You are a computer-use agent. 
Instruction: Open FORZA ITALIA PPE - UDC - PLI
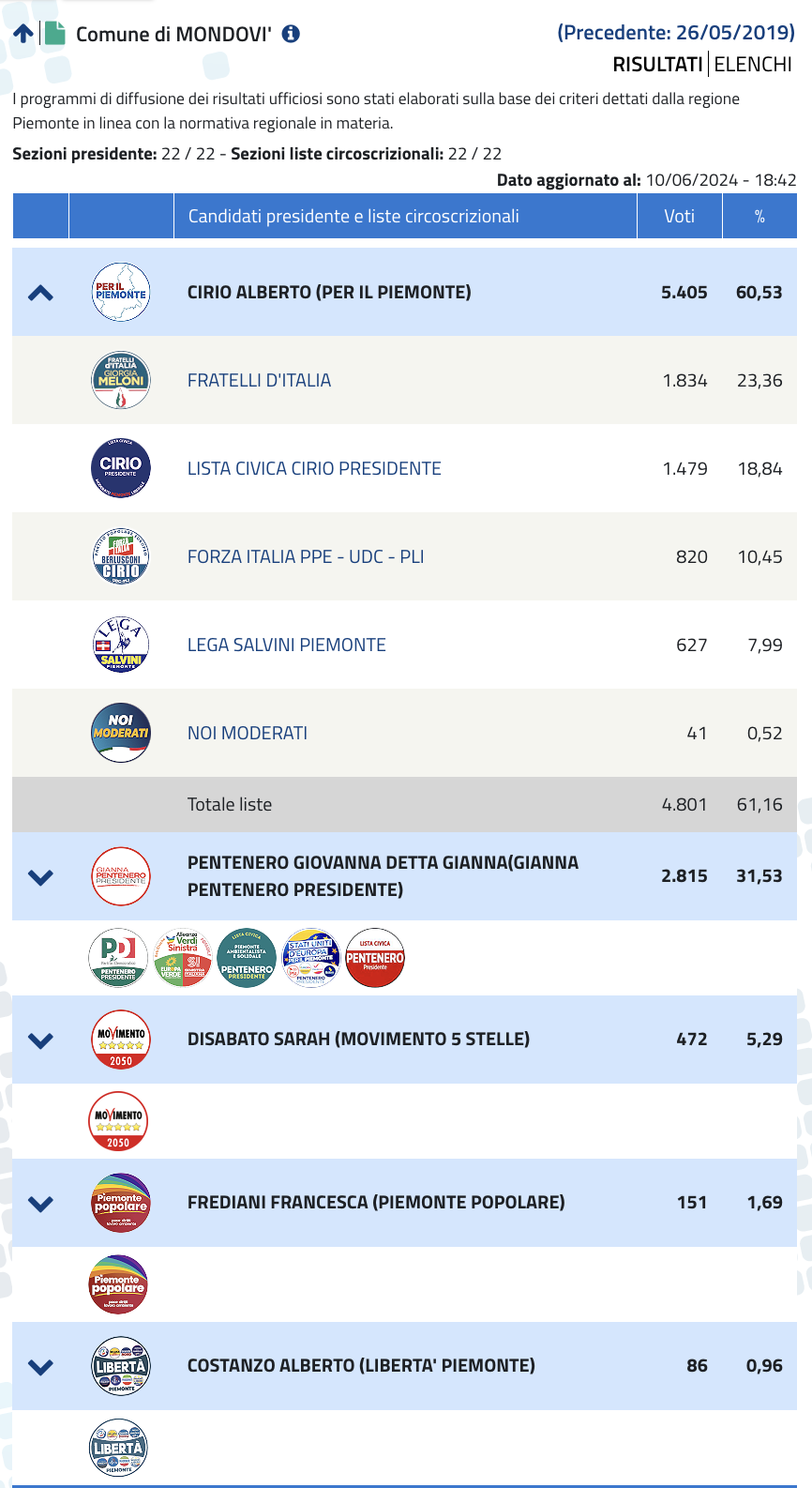[x=306, y=557]
